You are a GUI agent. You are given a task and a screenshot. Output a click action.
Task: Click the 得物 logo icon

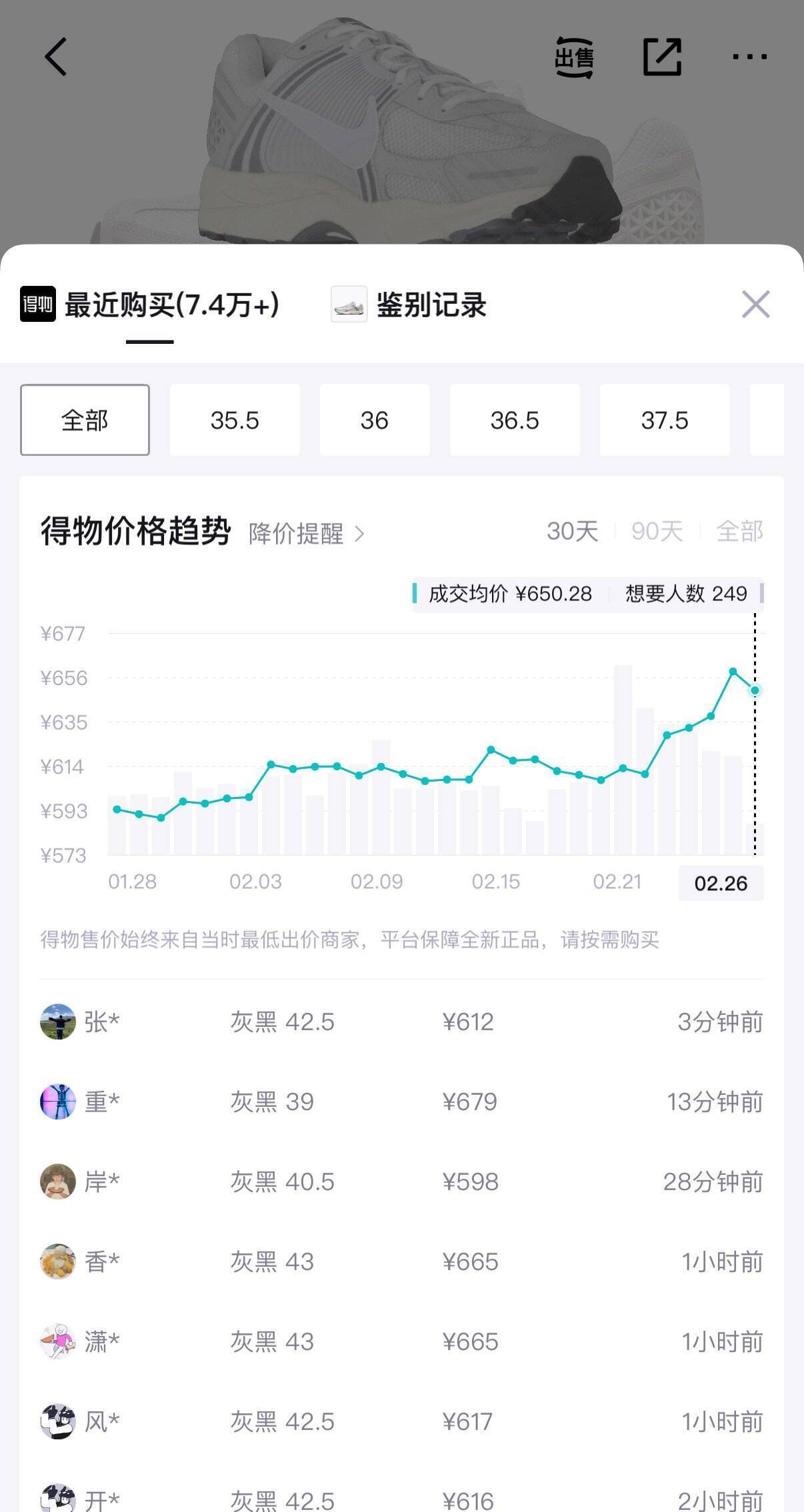click(x=37, y=306)
